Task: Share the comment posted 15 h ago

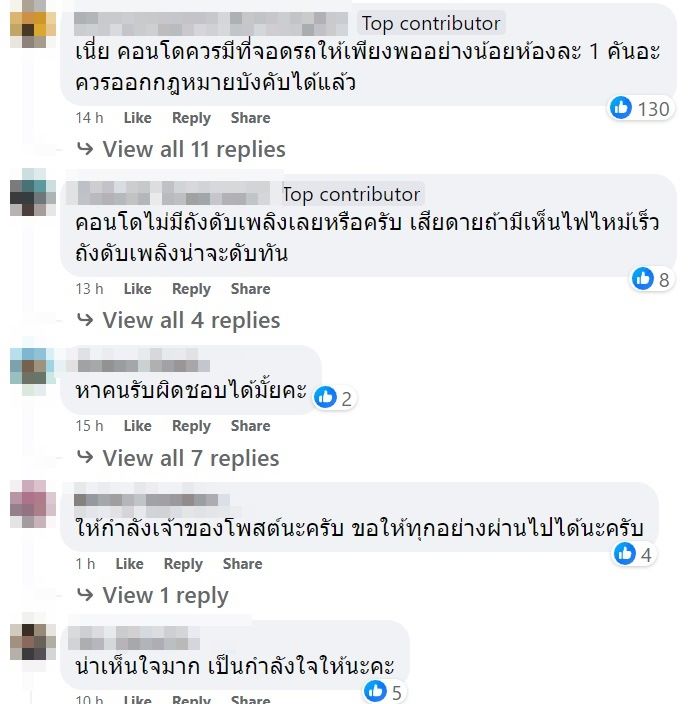Action: 250,426
